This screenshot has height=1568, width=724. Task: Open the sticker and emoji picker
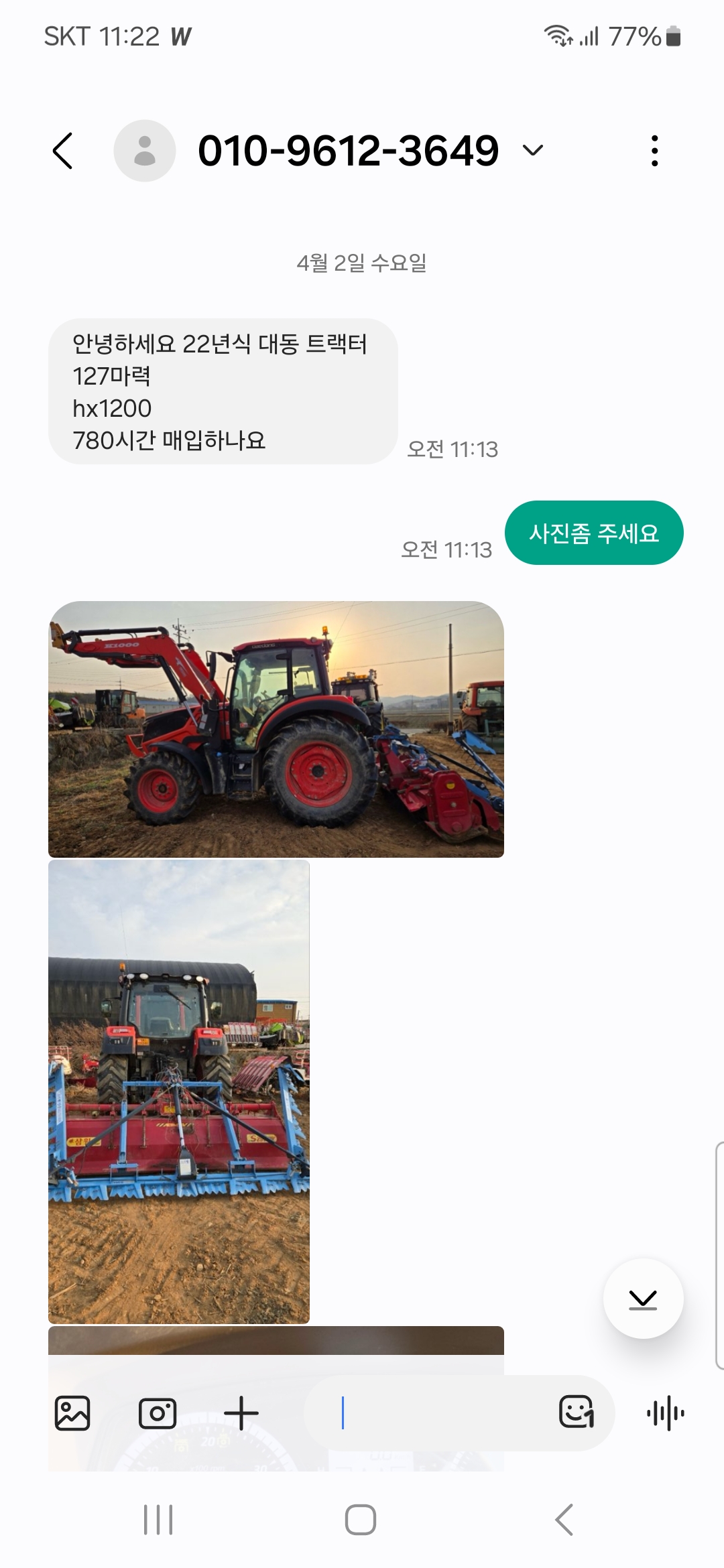(x=577, y=1413)
